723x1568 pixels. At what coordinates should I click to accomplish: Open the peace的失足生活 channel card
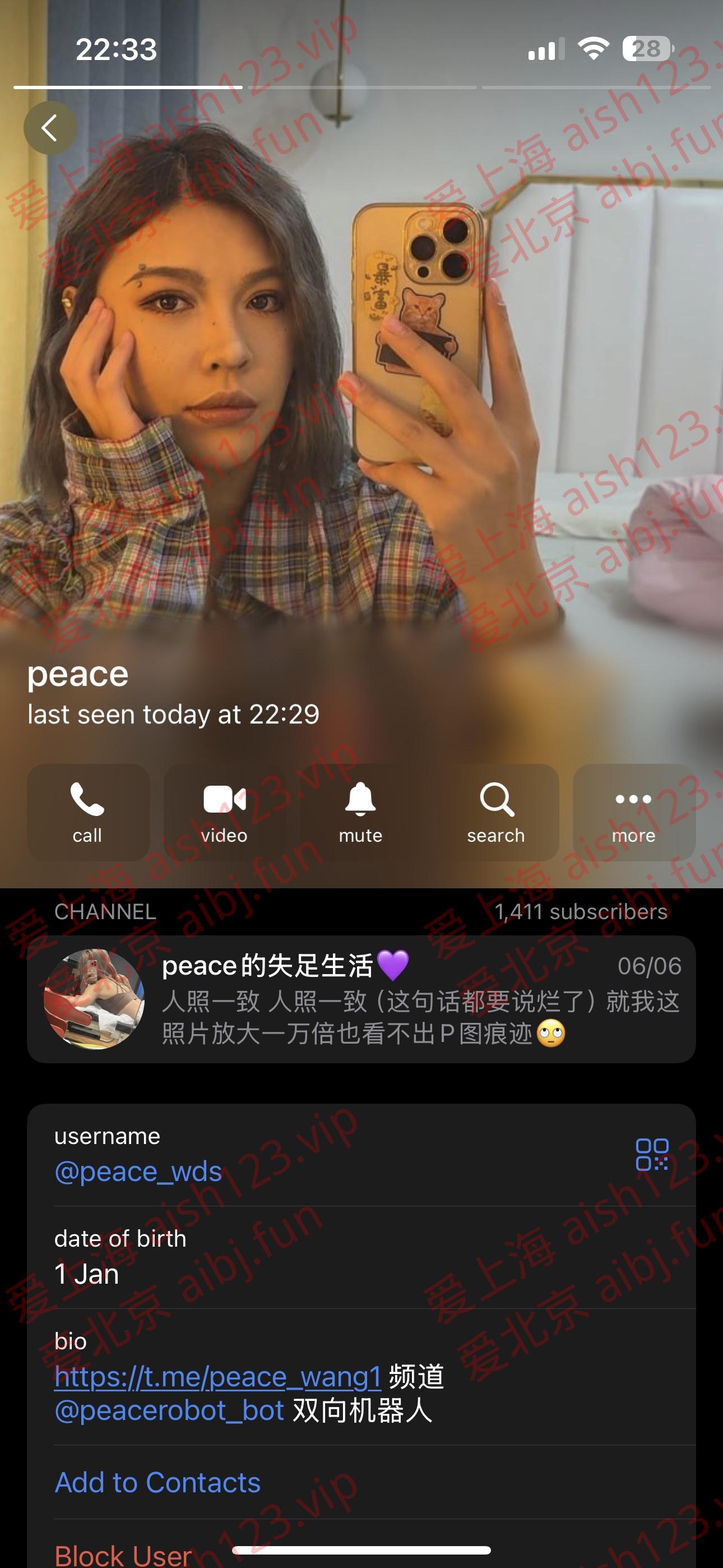(361, 999)
